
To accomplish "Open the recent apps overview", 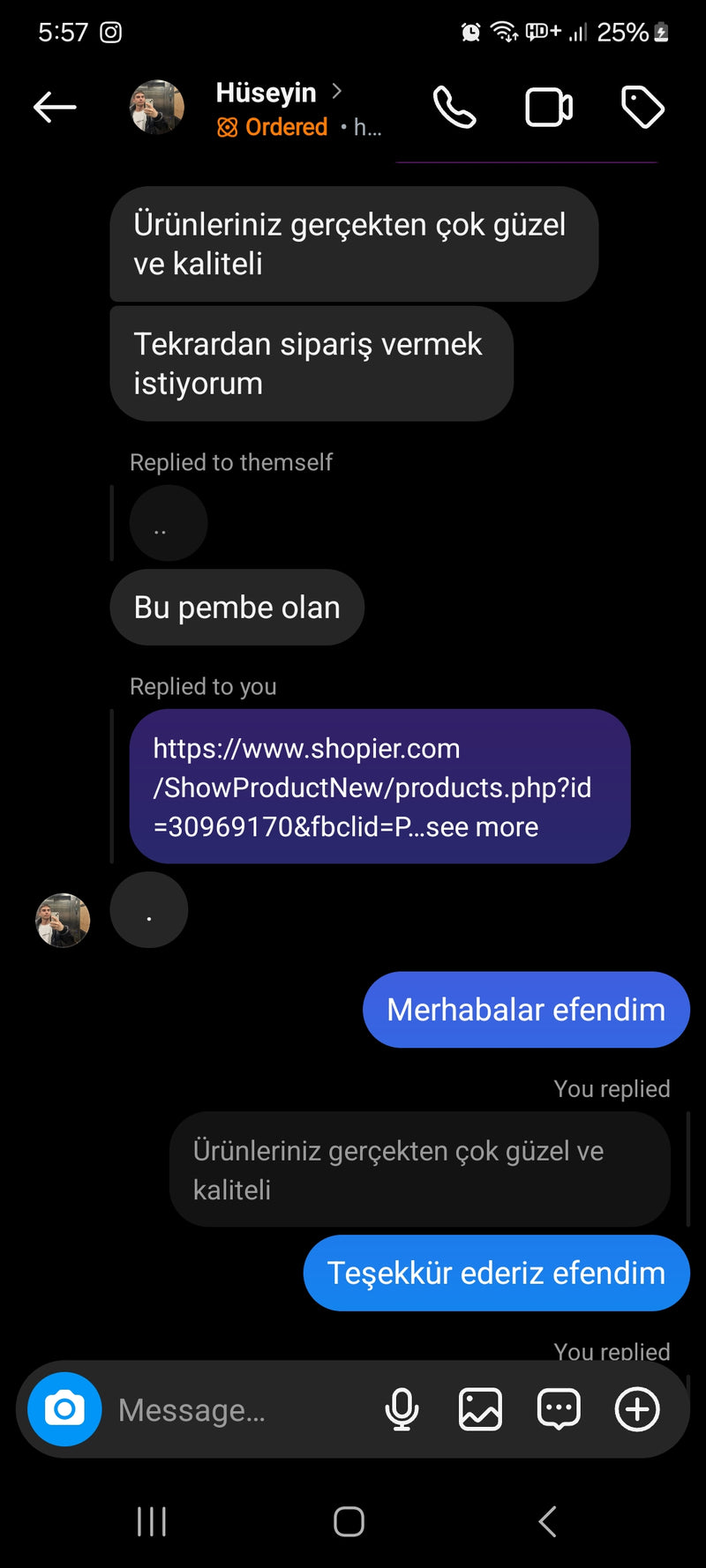I will coord(152,1521).
